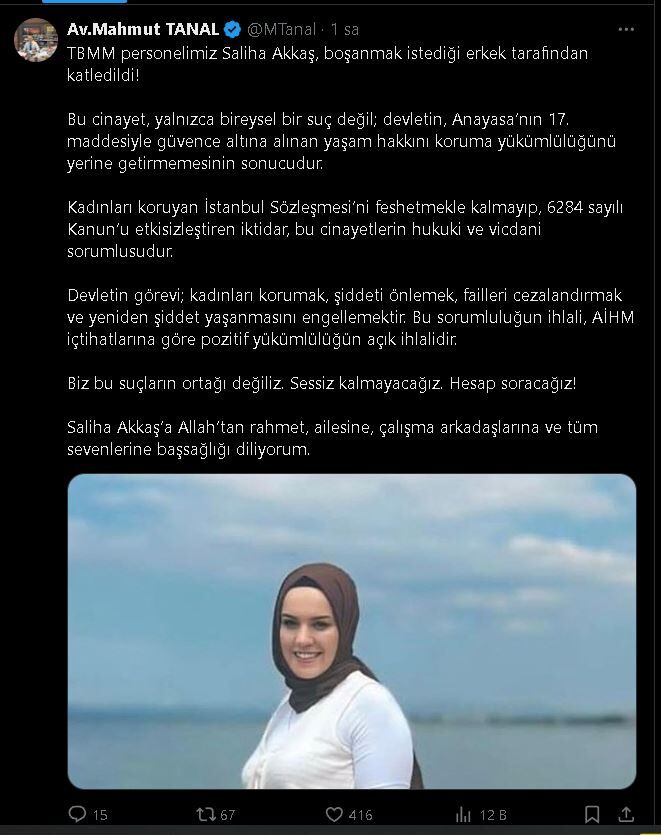Open Mahmut Tanal's profile picture
This screenshot has width=661, height=835.
click(36, 40)
